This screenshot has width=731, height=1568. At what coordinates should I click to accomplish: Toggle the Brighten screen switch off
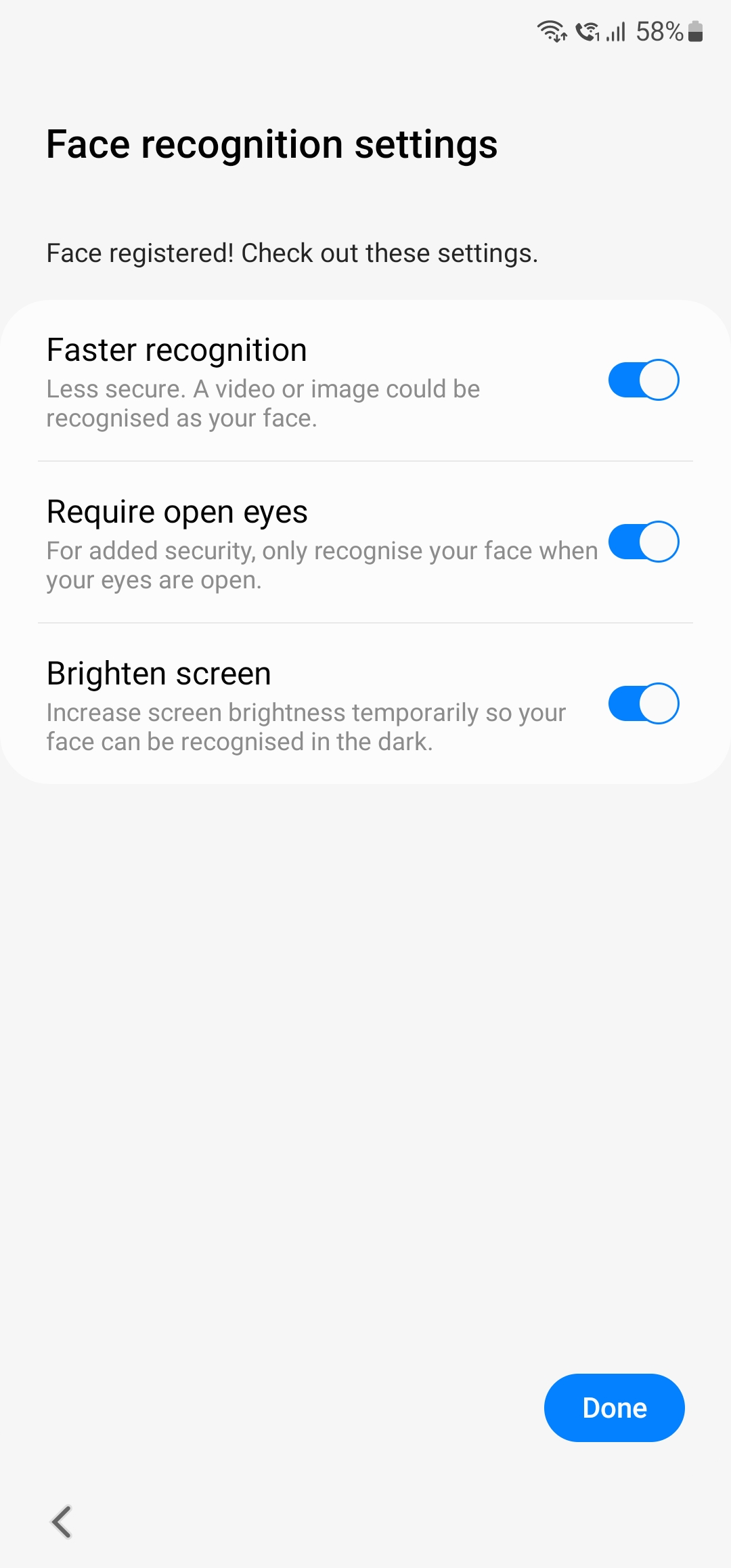[x=643, y=703]
